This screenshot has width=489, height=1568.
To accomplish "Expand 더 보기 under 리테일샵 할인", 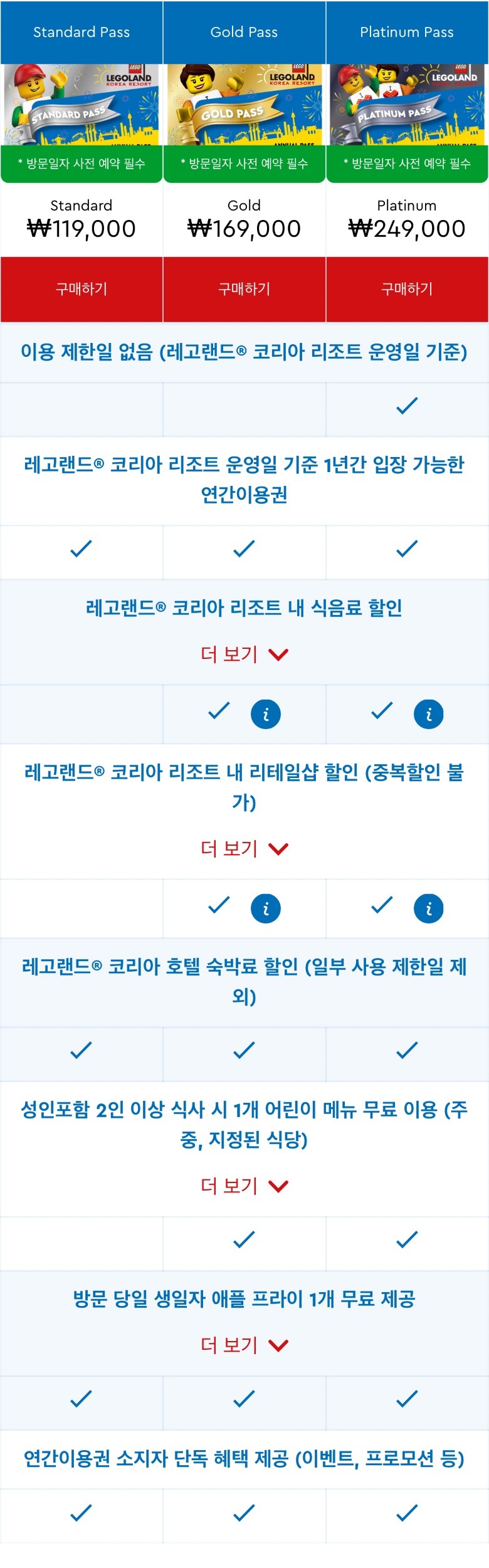I will tap(244, 848).
